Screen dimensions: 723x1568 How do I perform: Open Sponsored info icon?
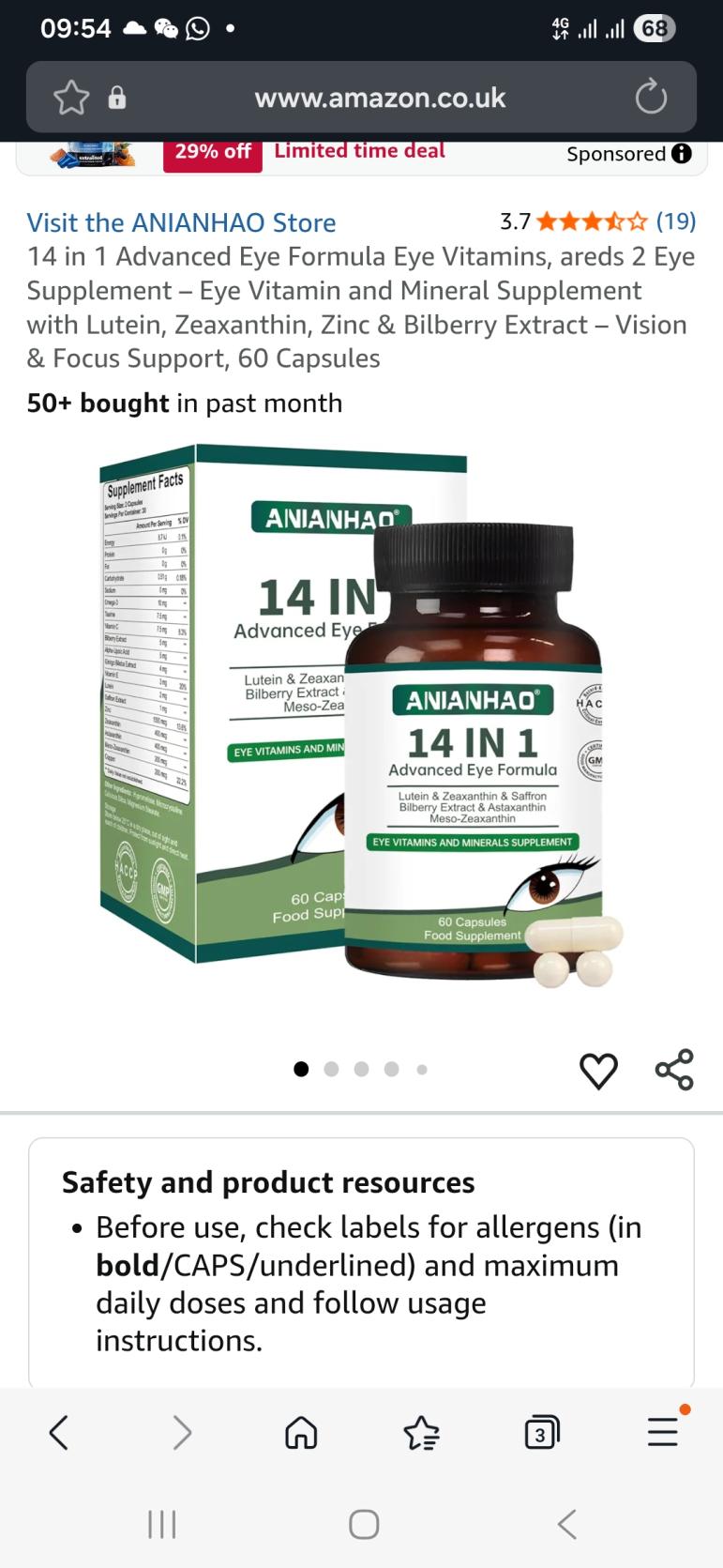(x=682, y=154)
